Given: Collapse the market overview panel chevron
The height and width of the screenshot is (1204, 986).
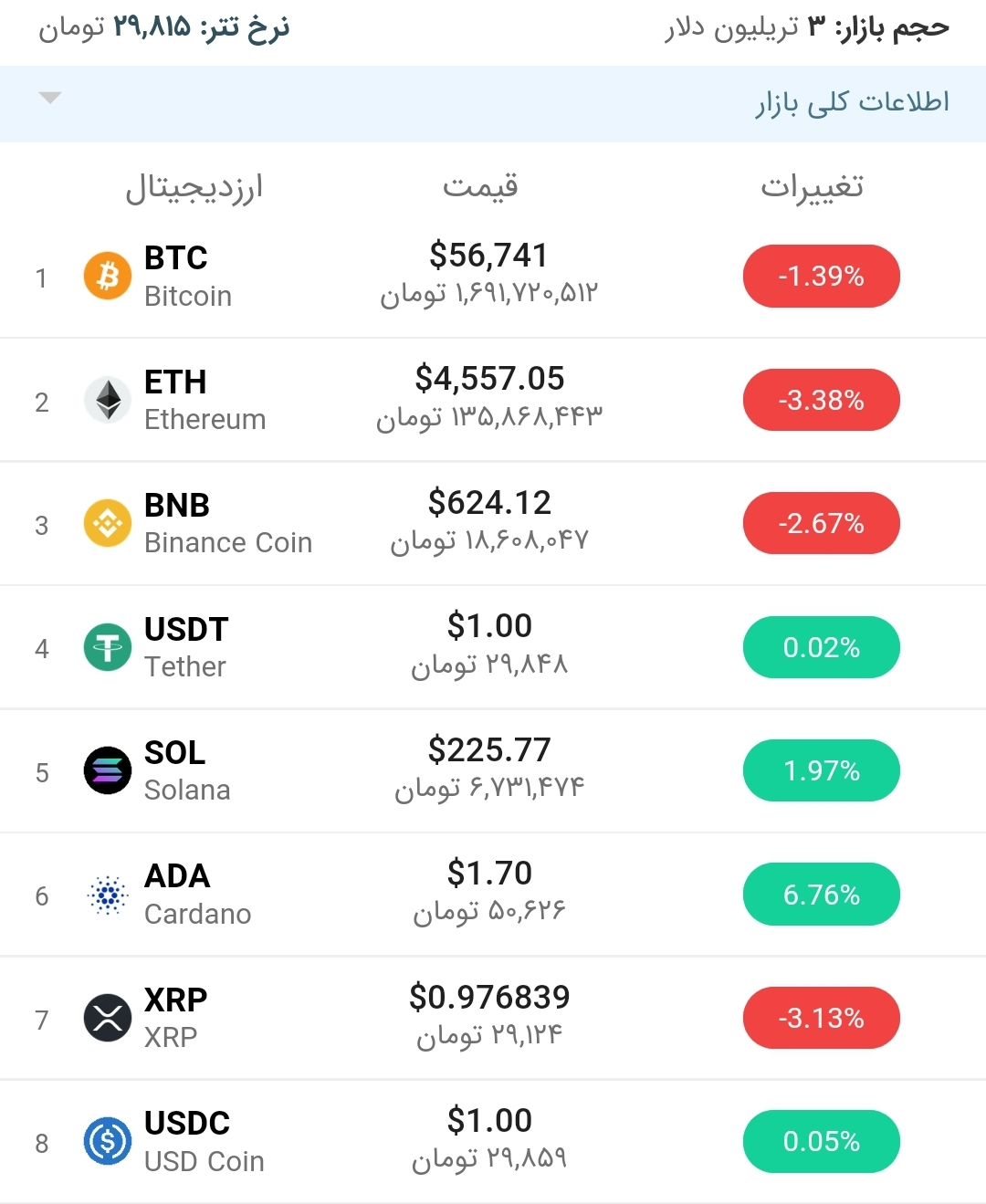Looking at the screenshot, I should (x=50, y=98).
